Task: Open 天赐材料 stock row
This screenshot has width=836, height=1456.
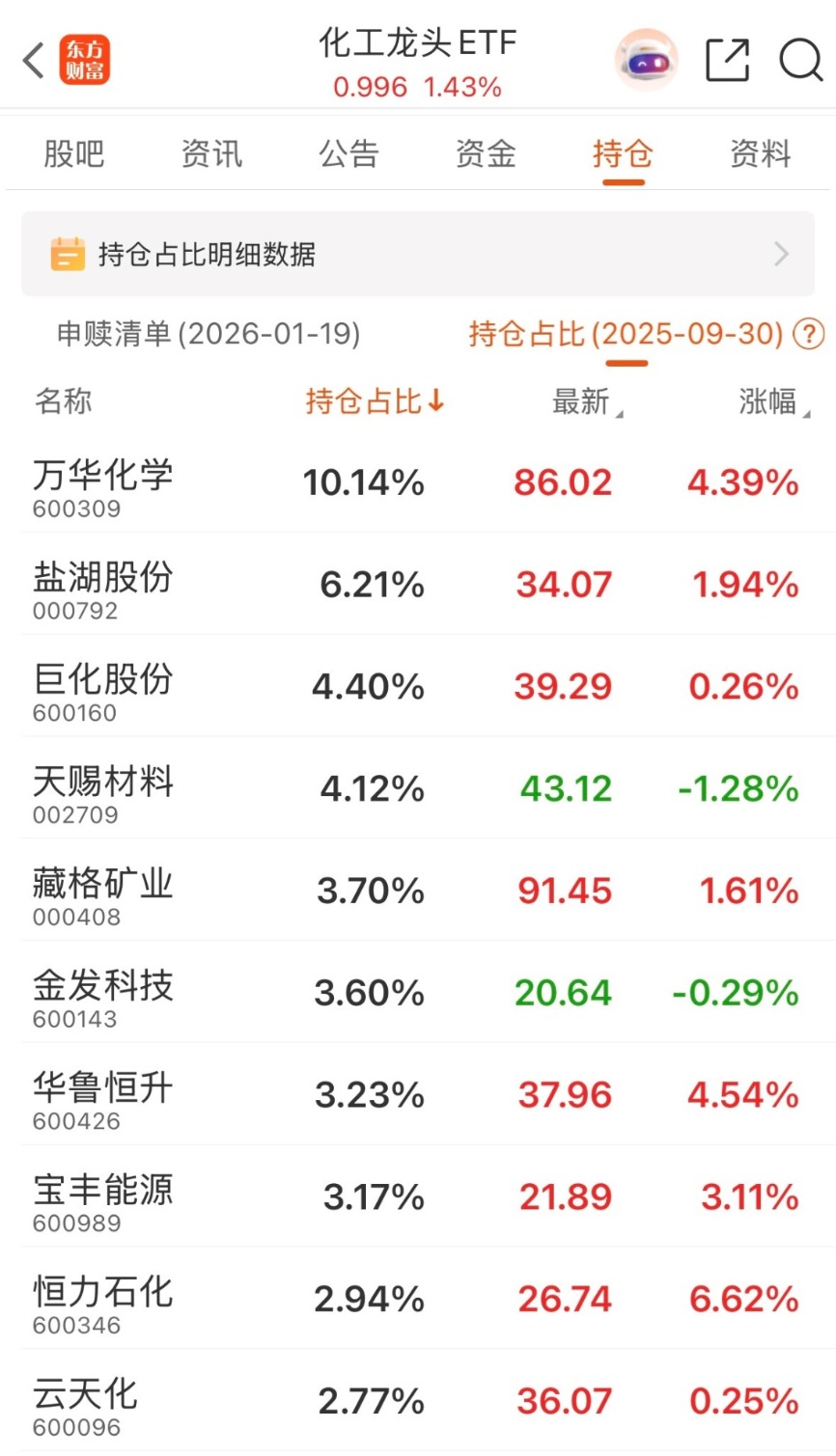Action: tap(418, 788)
